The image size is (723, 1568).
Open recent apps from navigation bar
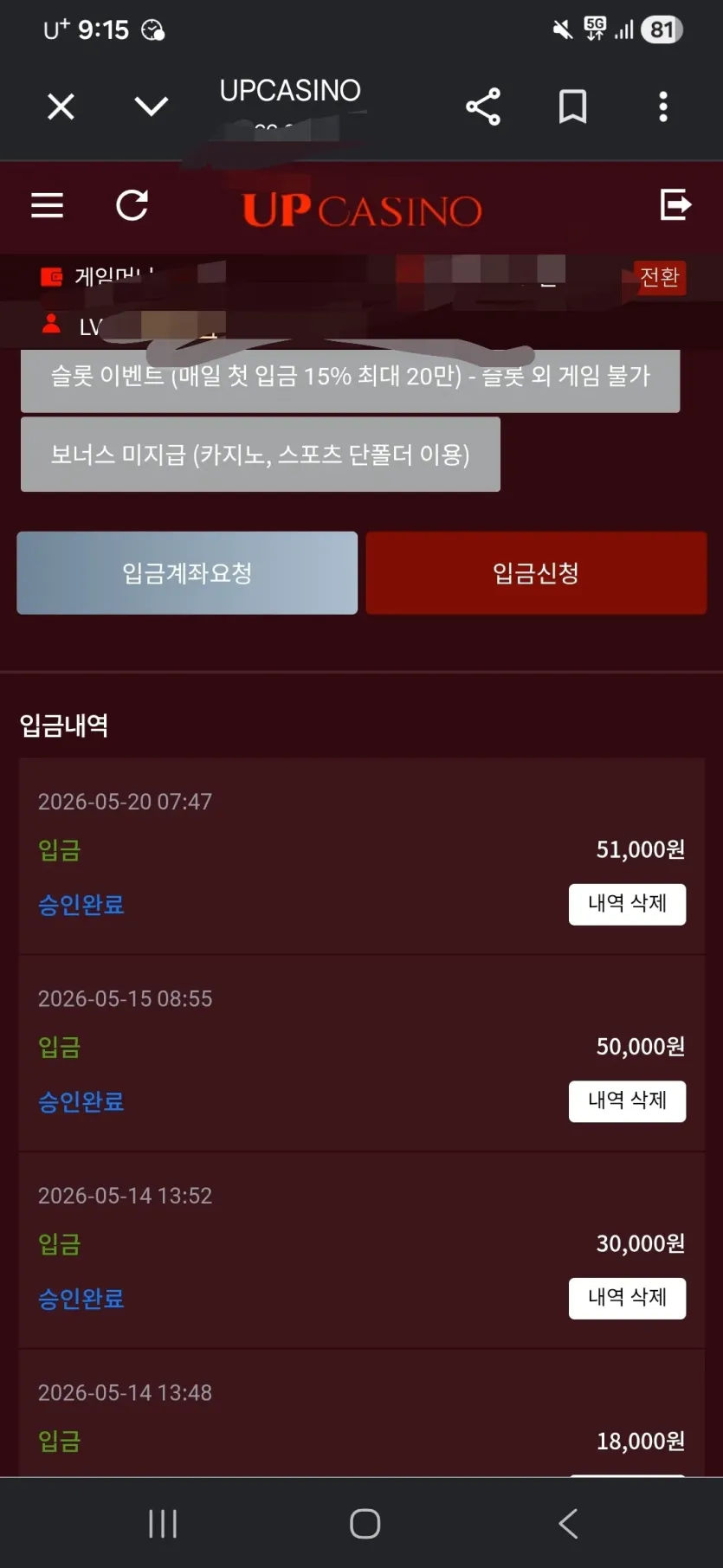point(163,1524)
